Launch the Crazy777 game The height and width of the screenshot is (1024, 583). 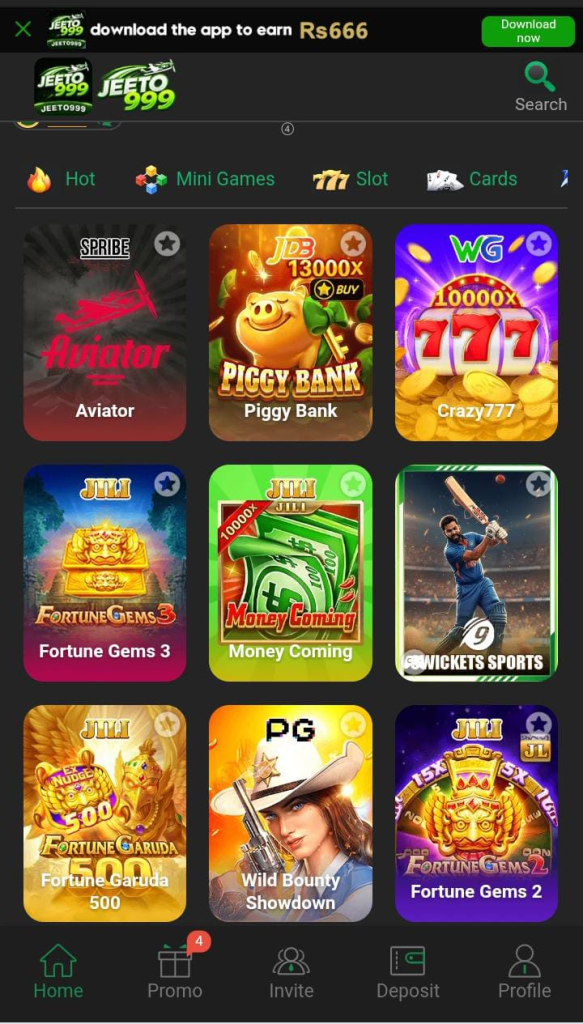pyautogui.click(x=476, y=332)
